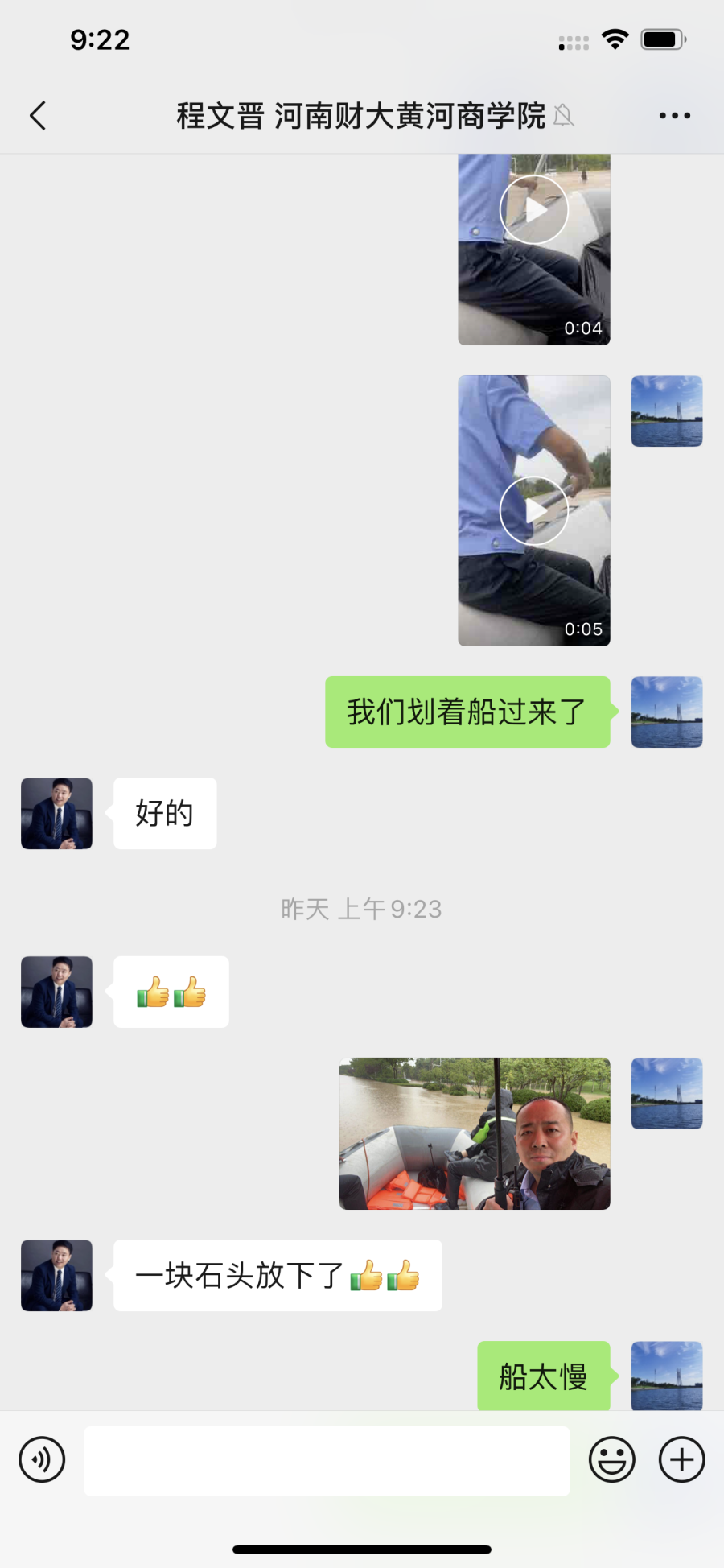The width and height of the screenshot is (724, 1568).
Task: Open the emoji sticker panel
Action: [x=612, y=1459]
